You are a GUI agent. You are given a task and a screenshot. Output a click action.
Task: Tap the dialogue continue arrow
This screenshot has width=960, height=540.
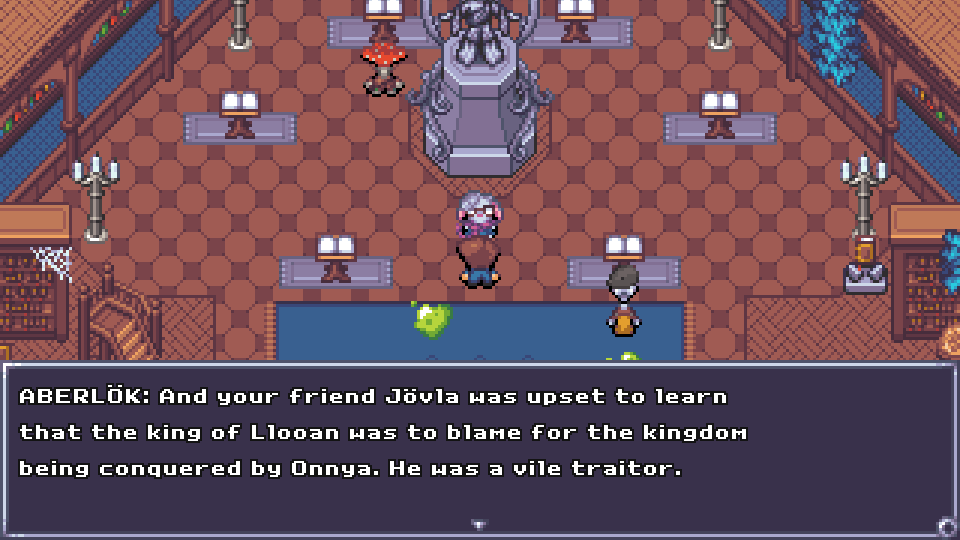pyautogui.click(x=479, y=523)
